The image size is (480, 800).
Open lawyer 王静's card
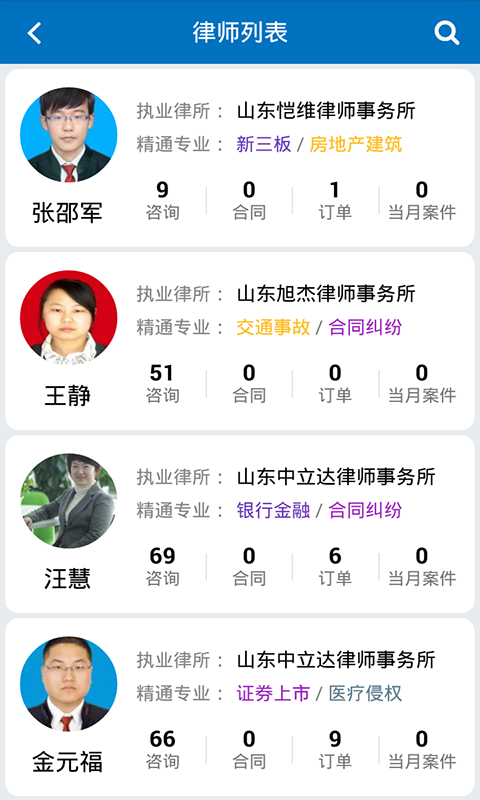[x=240, y=341]
